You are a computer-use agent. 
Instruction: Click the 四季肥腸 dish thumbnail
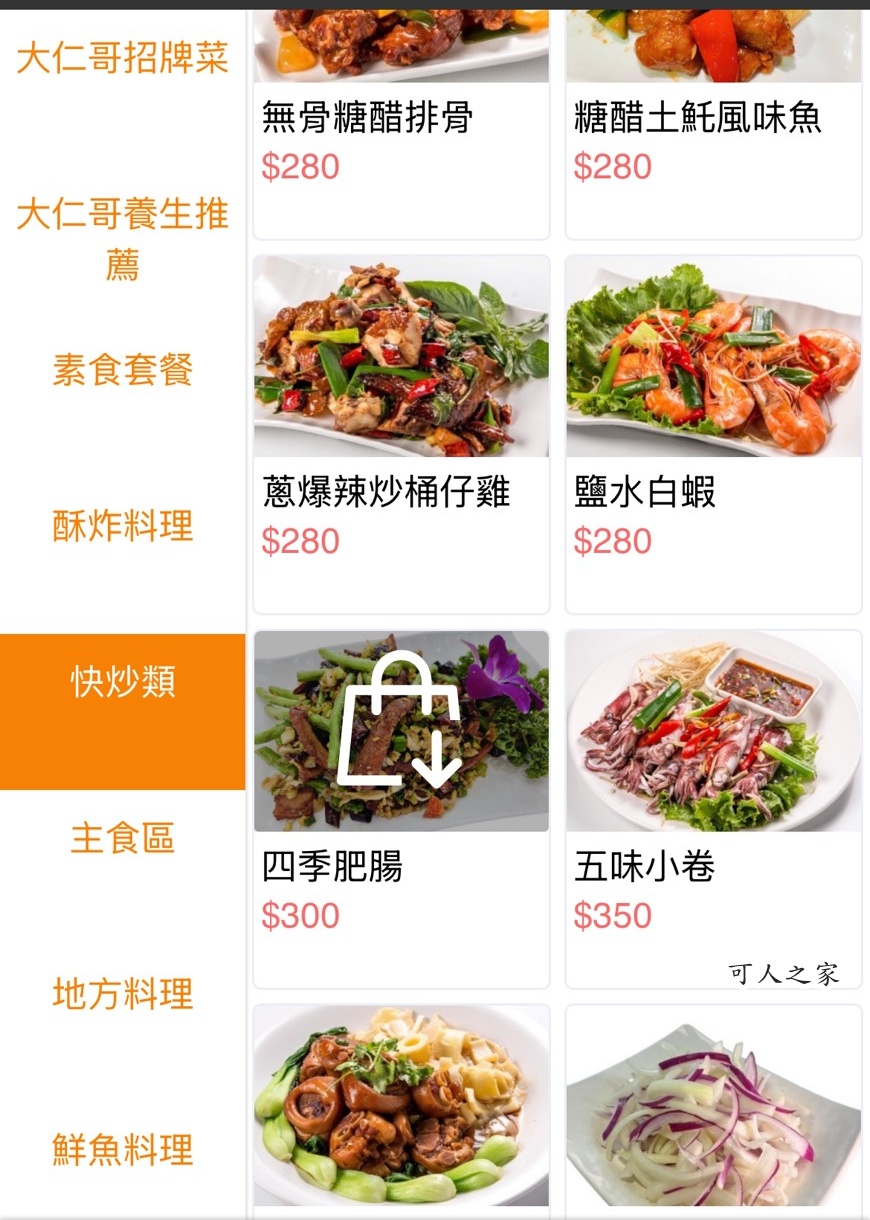[x=401, y=730]
